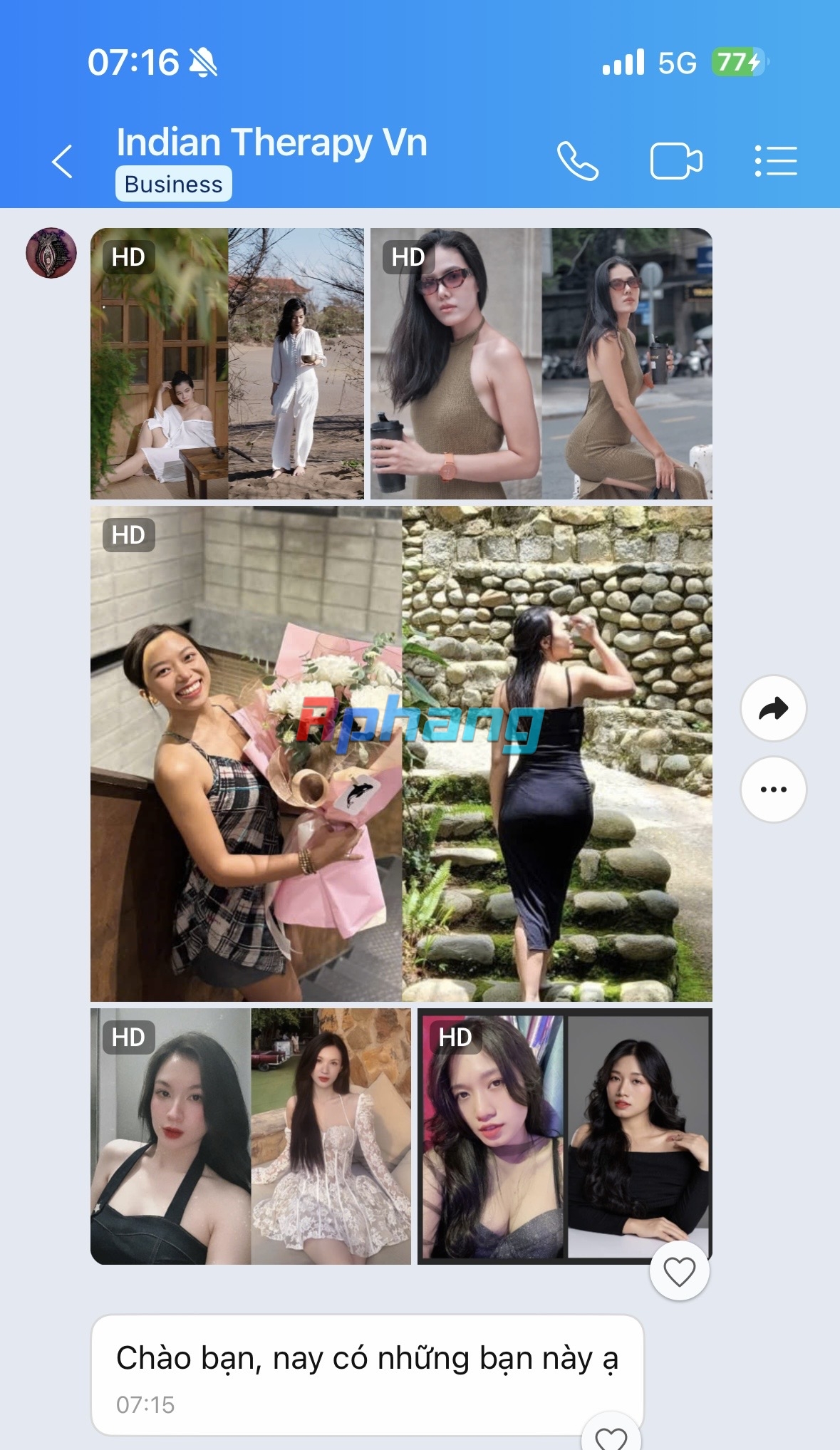Image resolution: width=840 pixels, height=1450 pixels.
Task: Start a video call
Action: pos(676,161)
